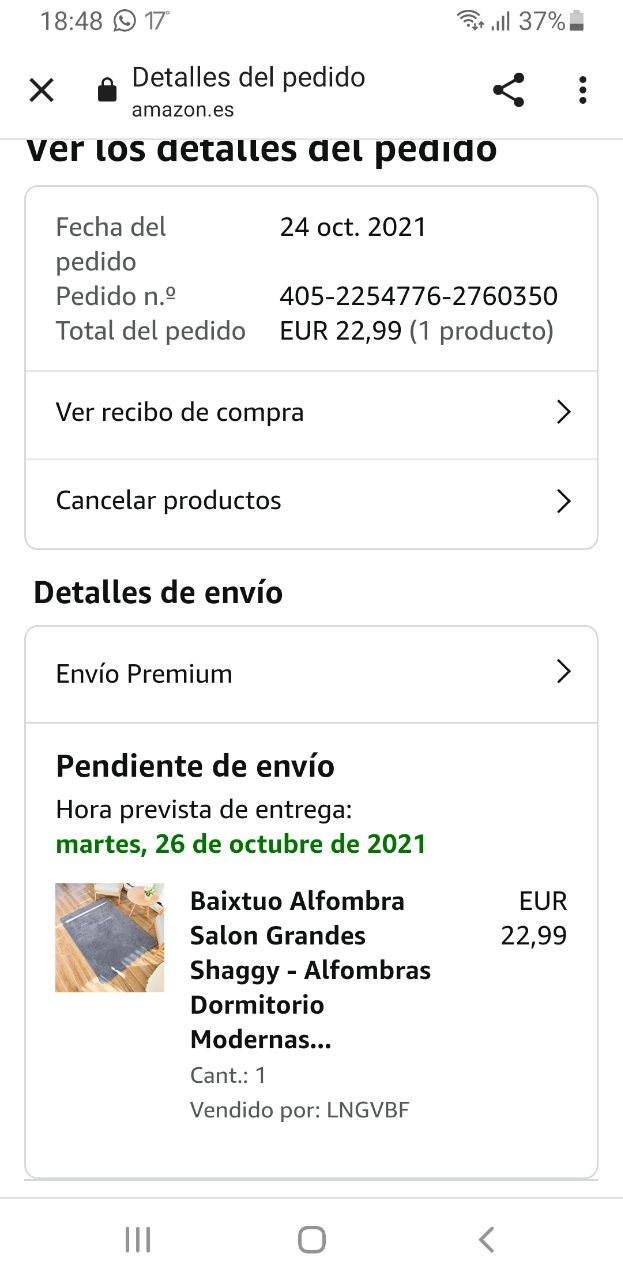Share this order page
The image size is (623, 1280).
click(509, 91)
